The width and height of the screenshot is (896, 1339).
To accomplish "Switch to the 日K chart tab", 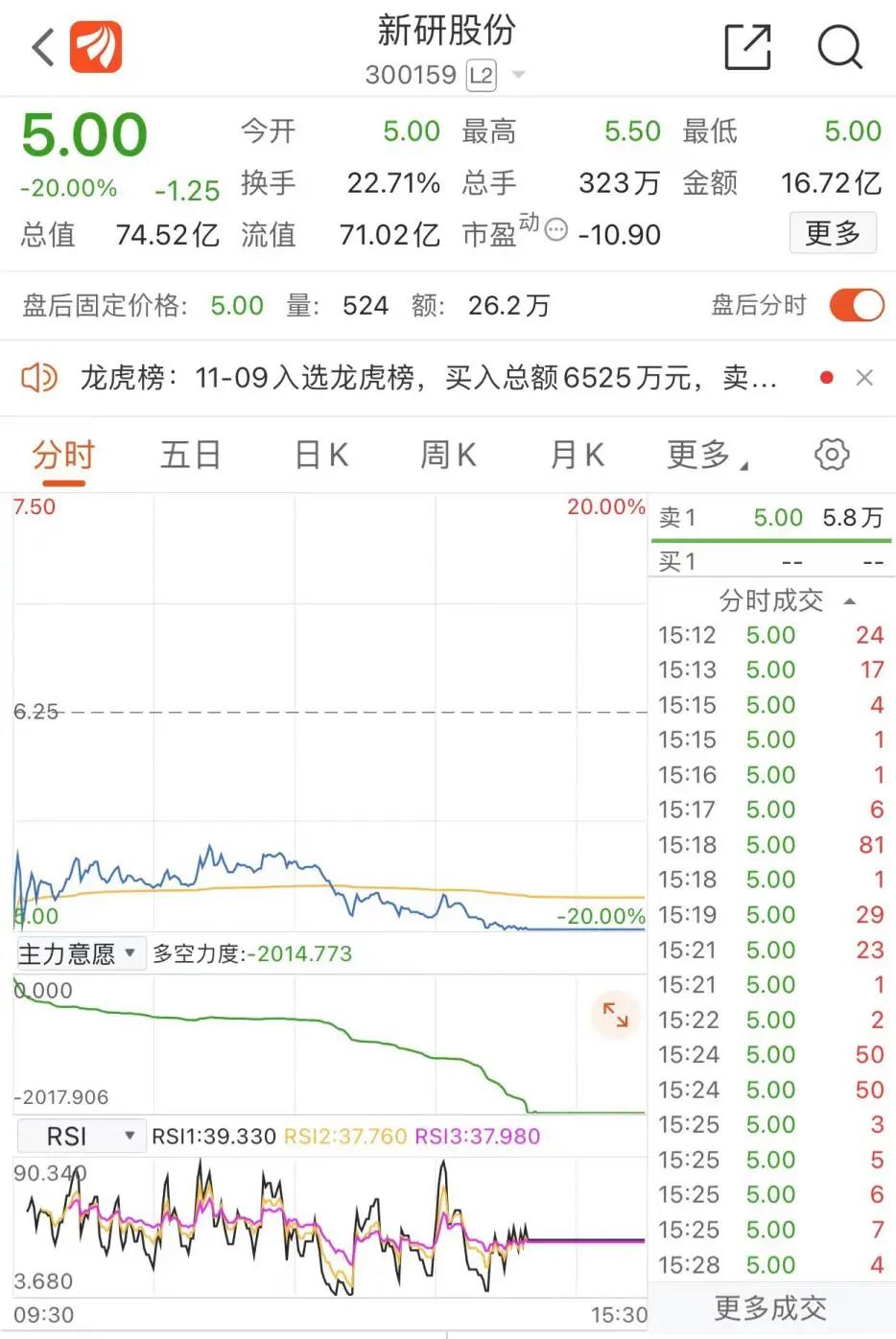I will tap(321, 455).
